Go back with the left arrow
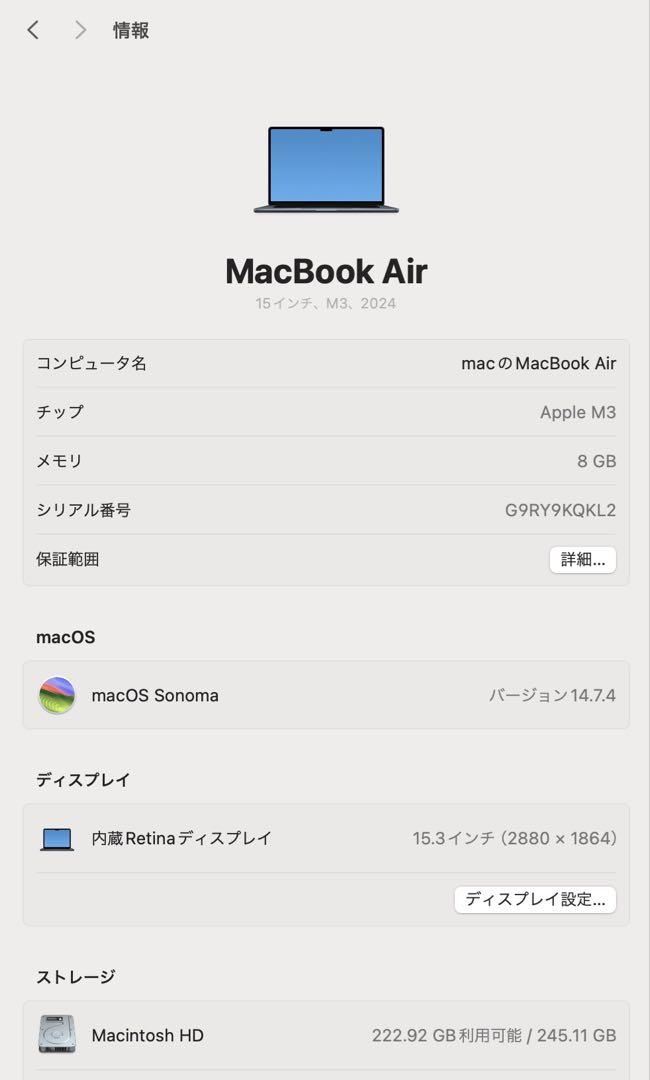 pyautogui.click(x=32, y=30)
